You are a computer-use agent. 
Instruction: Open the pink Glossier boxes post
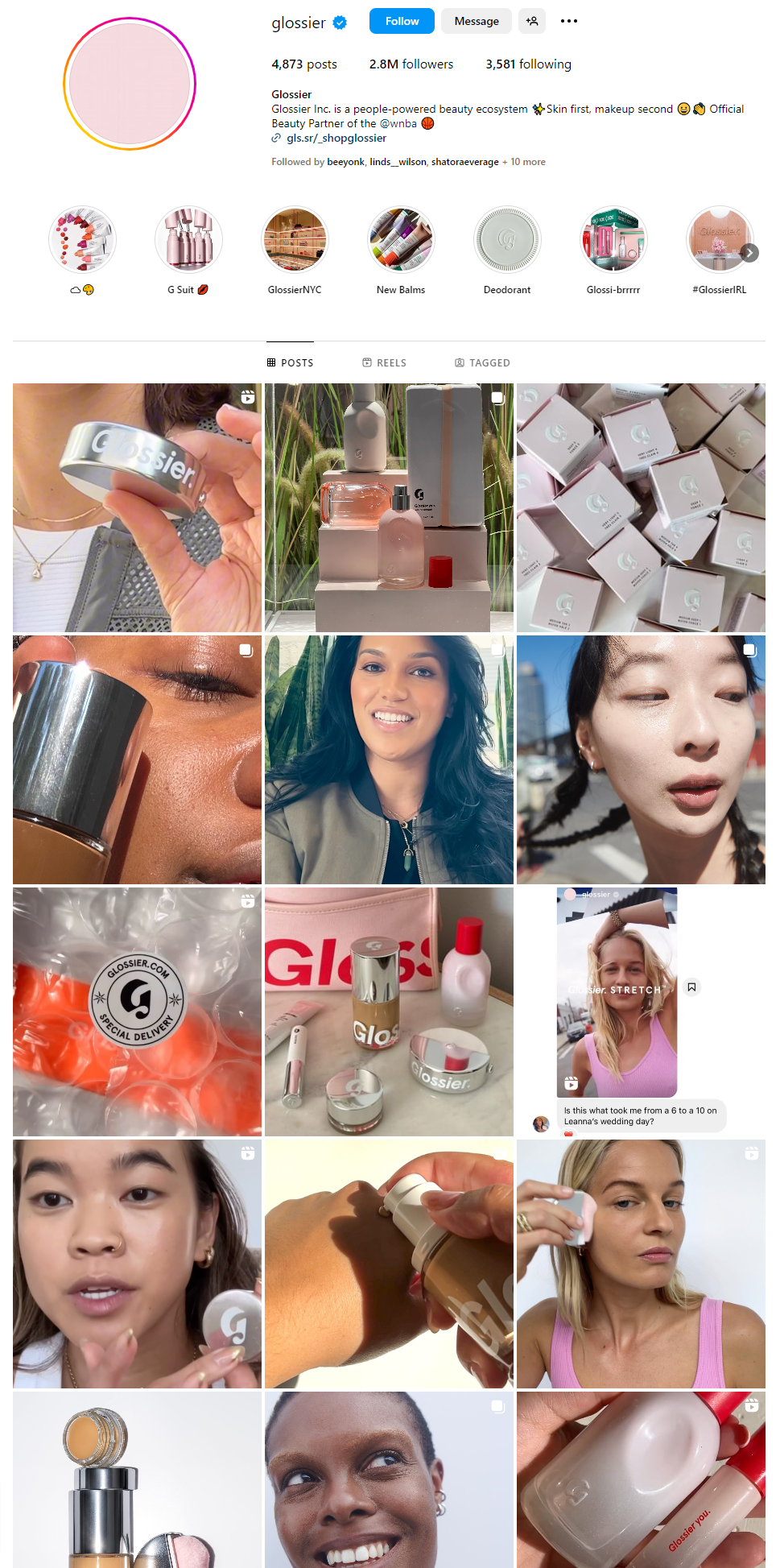[x=641, y=507]
